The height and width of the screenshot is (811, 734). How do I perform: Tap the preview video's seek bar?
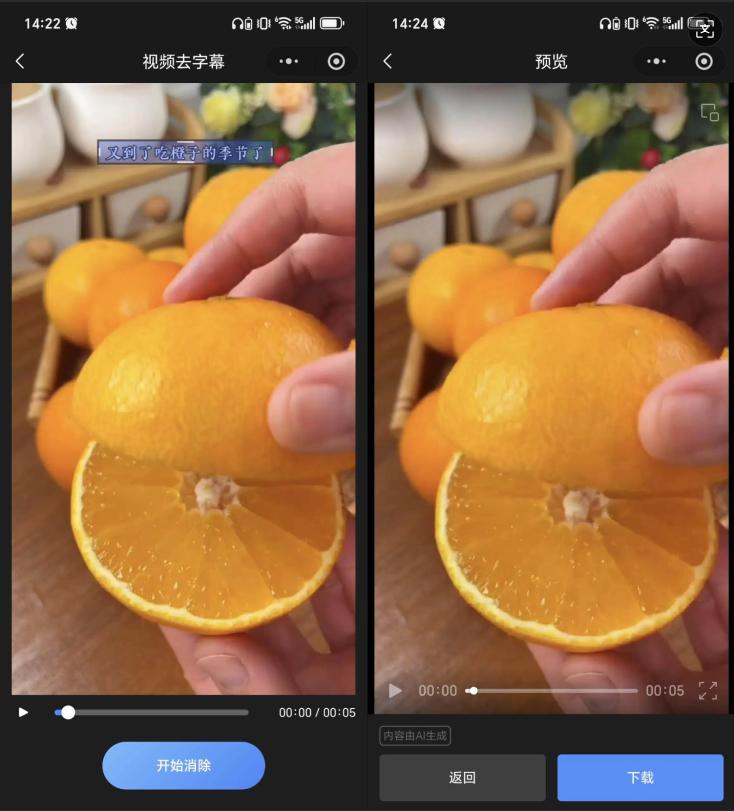tap(555, 691)
